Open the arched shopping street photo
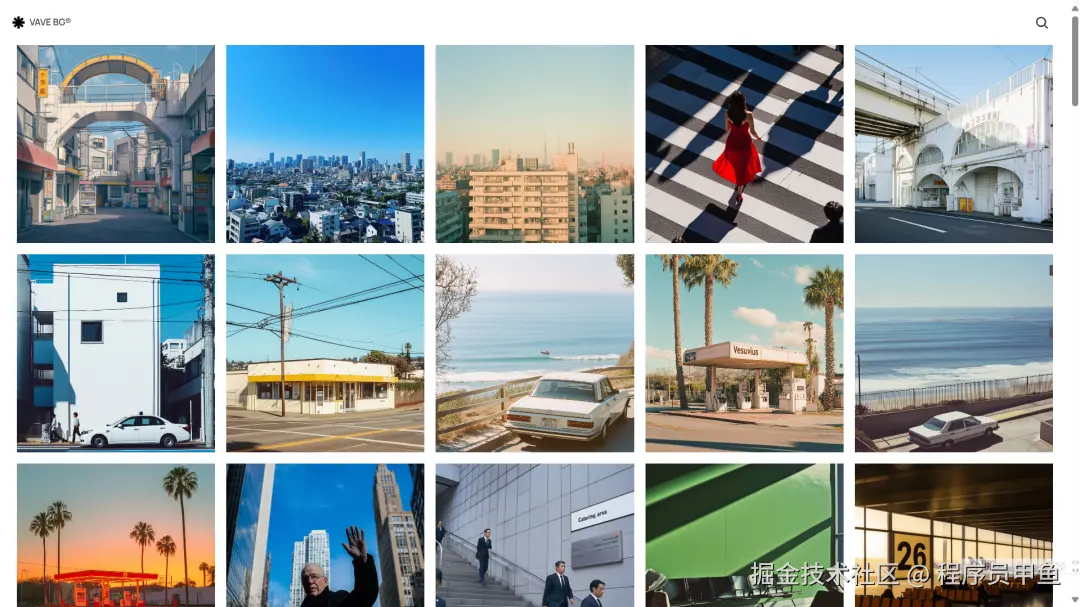This screenshot has height=607, width=1080. click(116, 144)
